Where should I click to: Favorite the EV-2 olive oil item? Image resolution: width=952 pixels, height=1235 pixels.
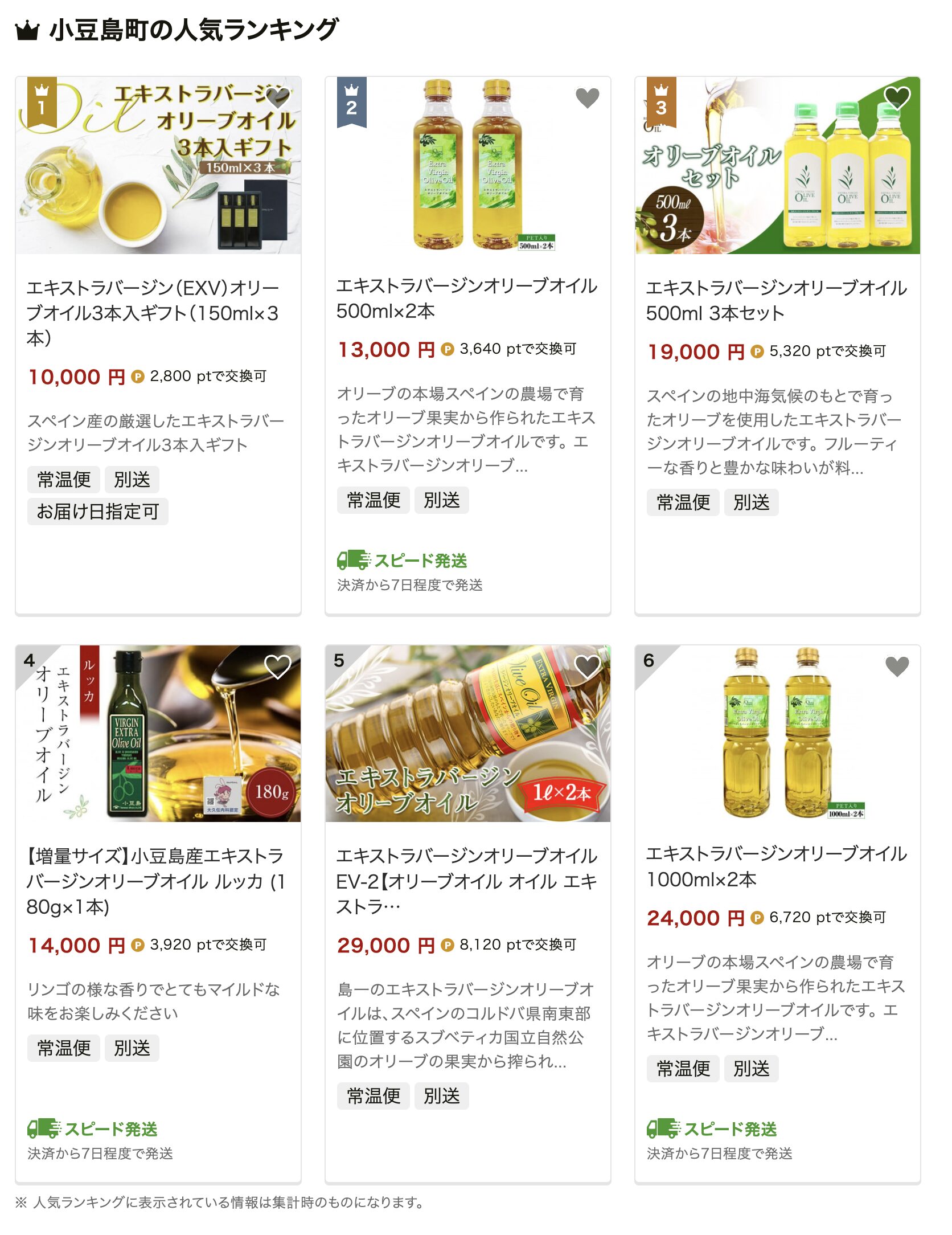click(587, 666)
